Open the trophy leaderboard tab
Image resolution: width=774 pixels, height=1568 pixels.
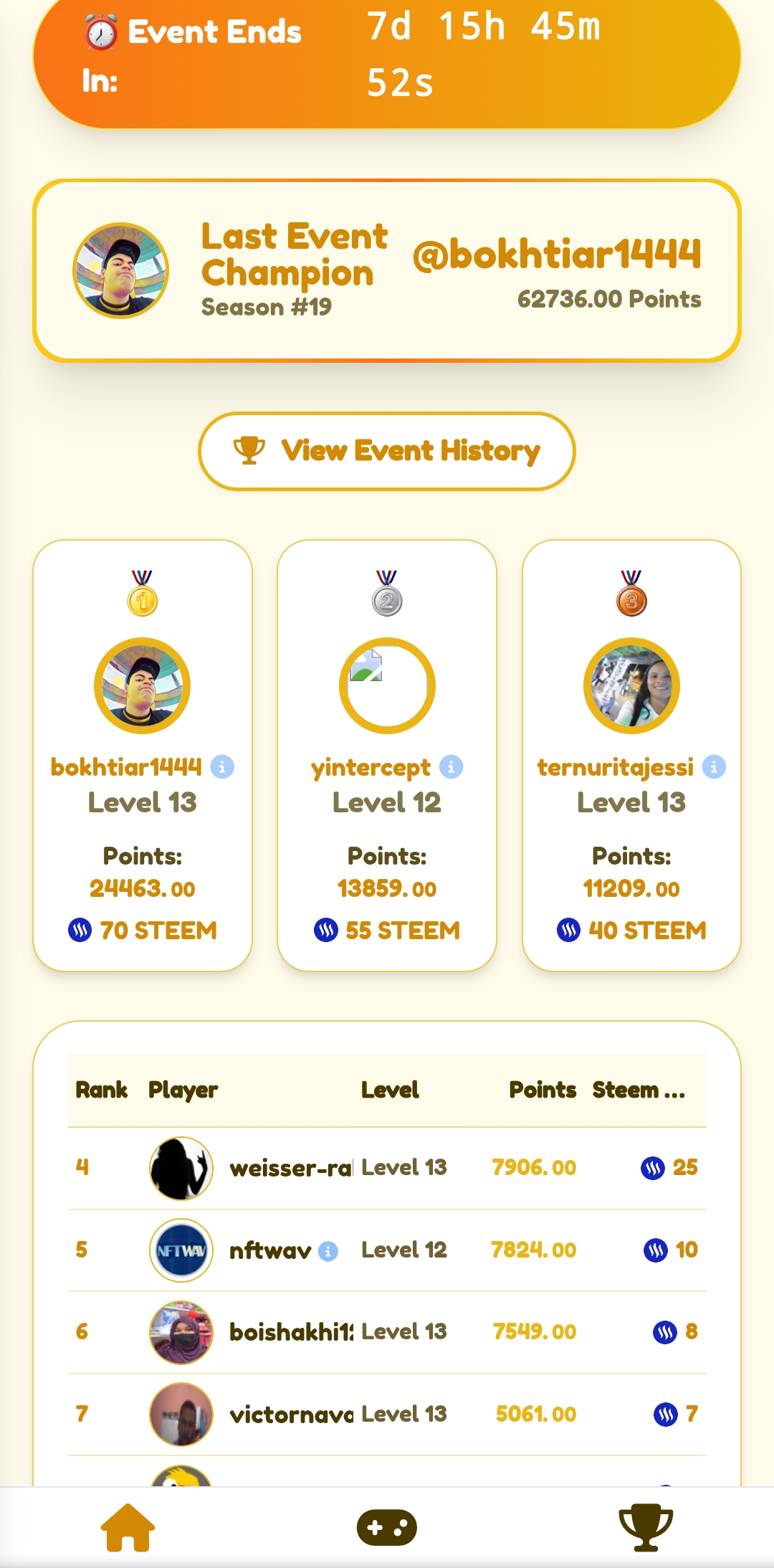[646, 1528]
